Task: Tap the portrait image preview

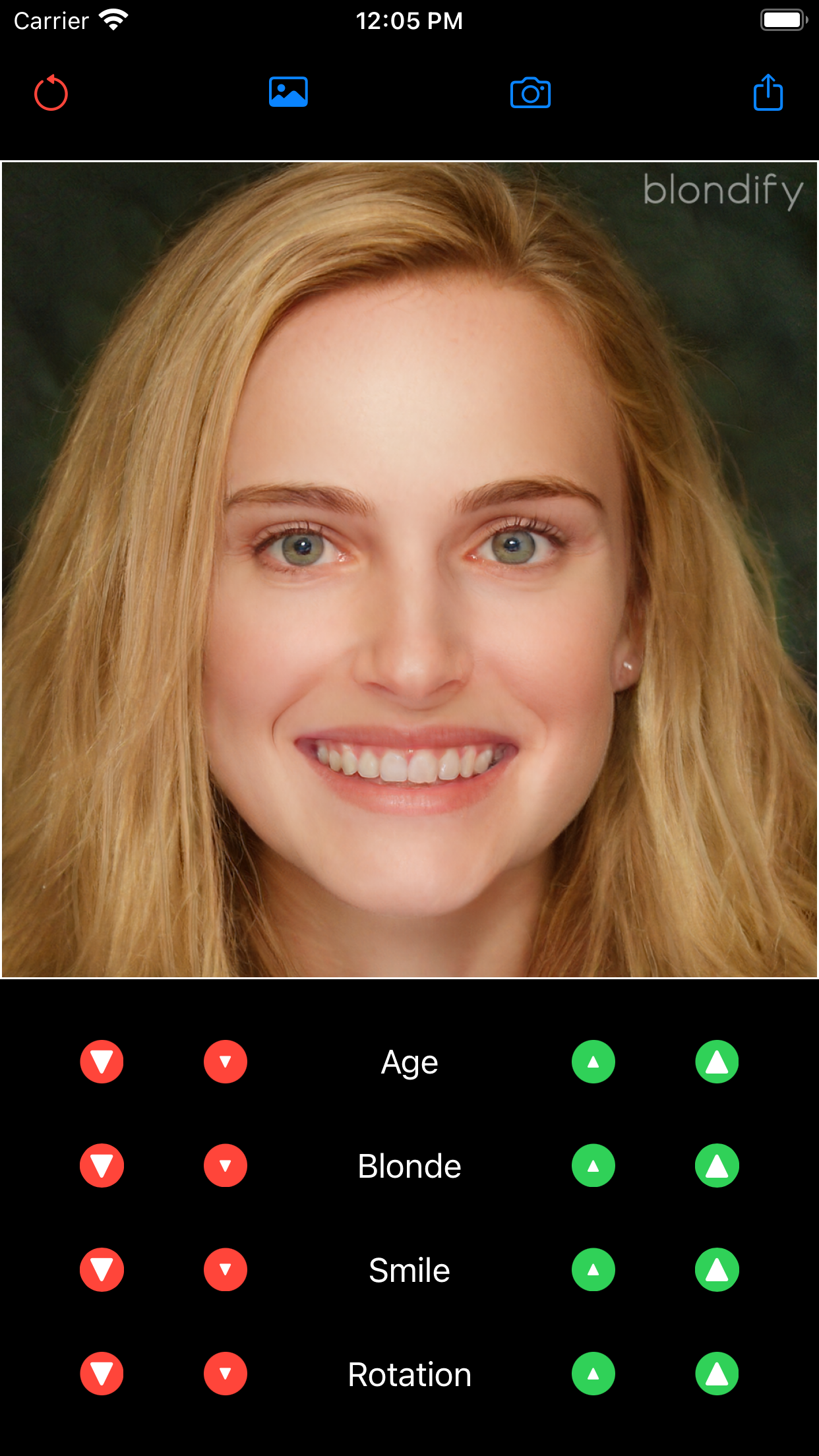Action: (409, 574)
